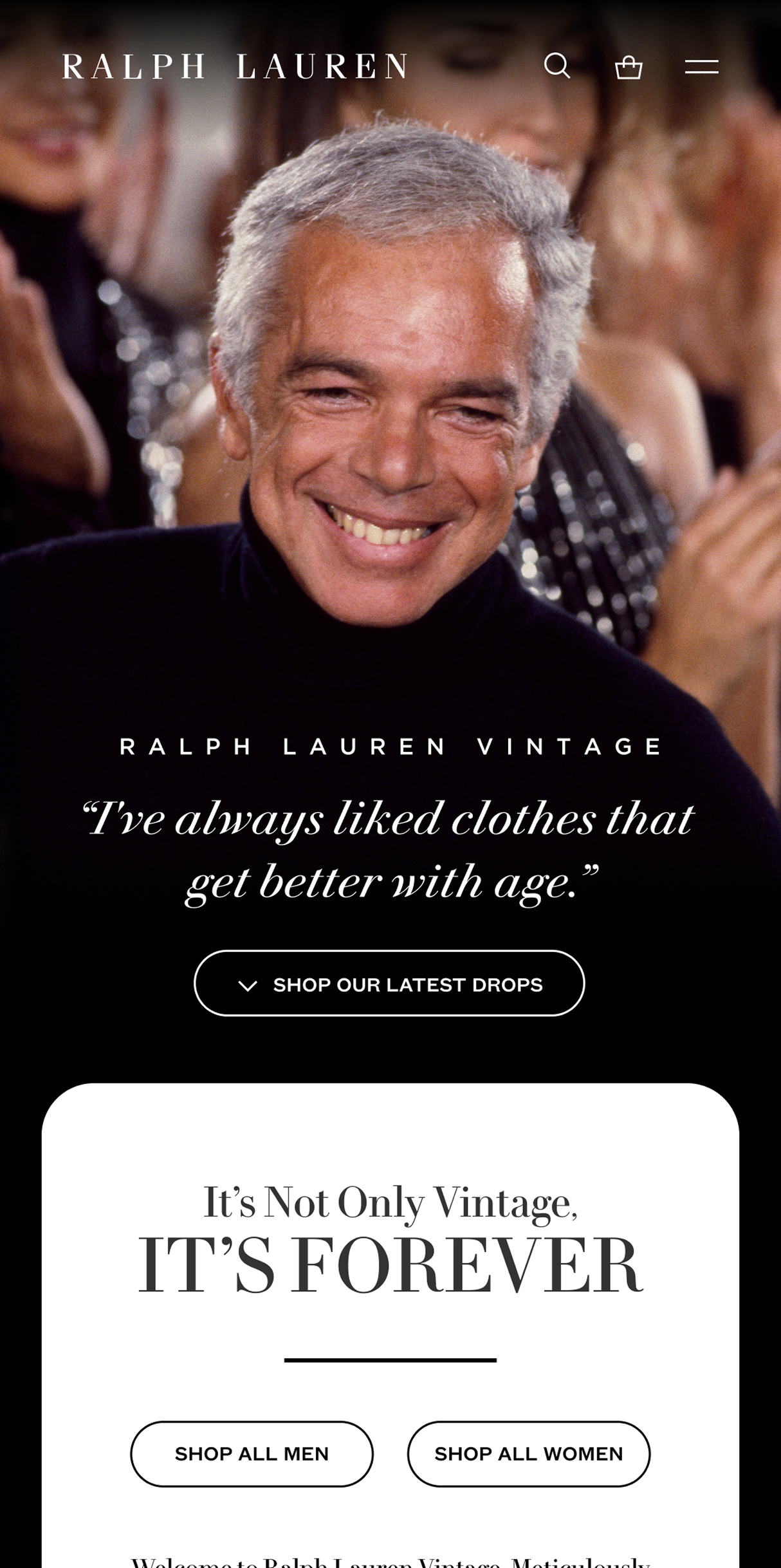Go to Ralph Lauren home via logo
The image size is (781, 1568).
235,66
